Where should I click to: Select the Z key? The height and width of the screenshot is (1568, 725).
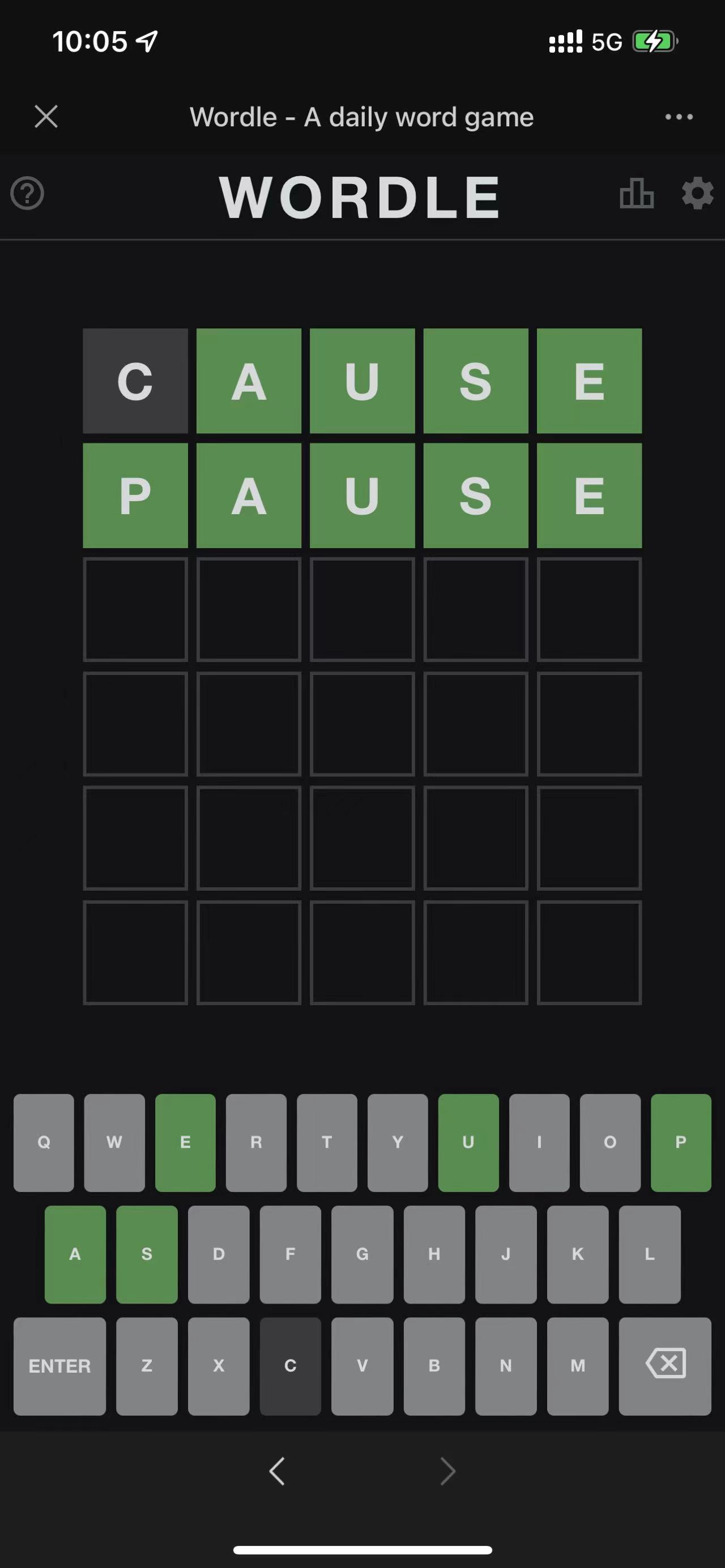coord(147,1366)
